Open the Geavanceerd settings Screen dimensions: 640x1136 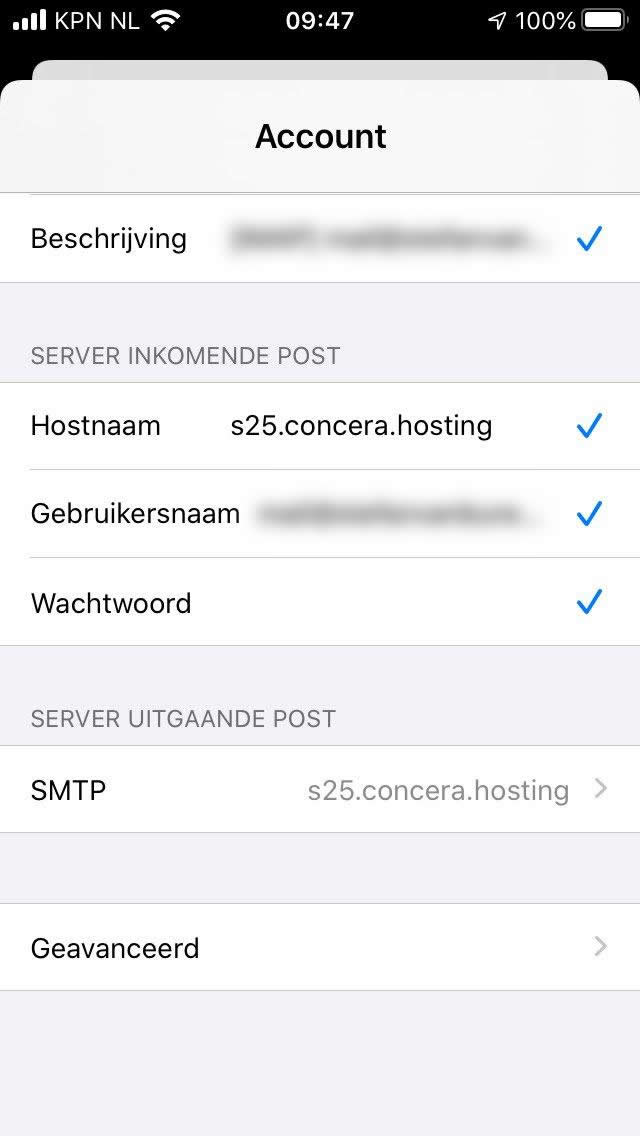[320, 947]
